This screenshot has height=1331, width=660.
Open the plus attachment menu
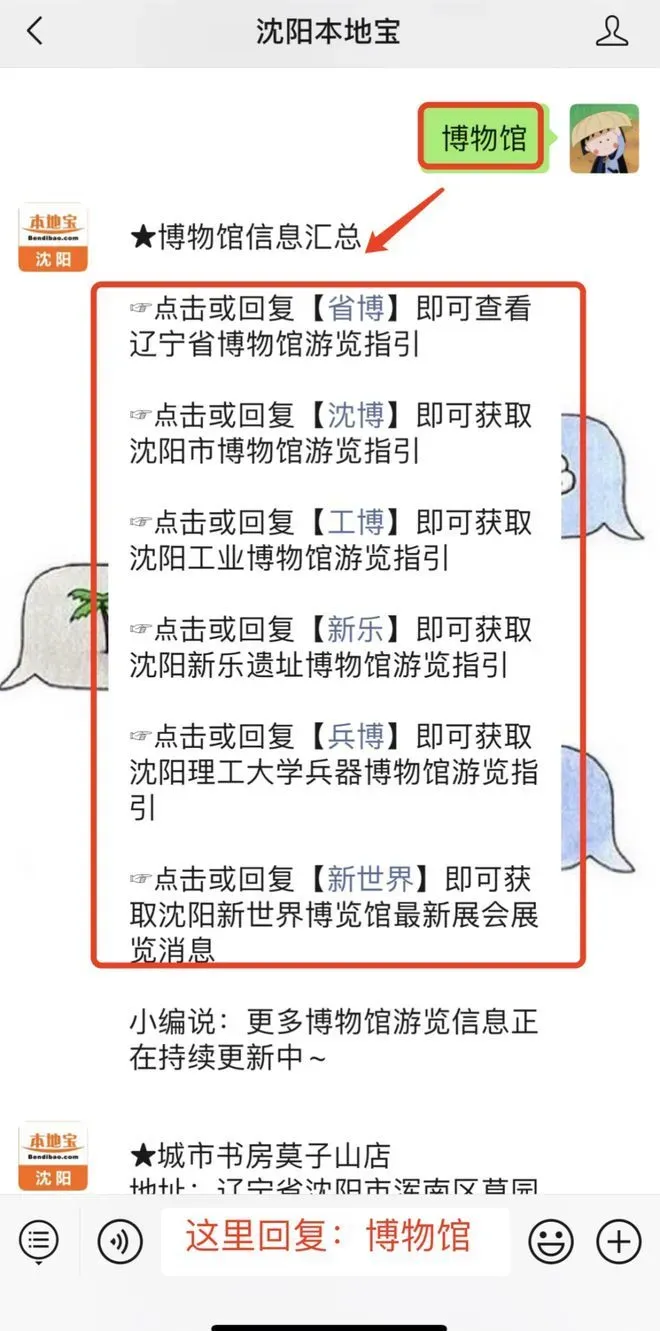tap(618, 1242)
